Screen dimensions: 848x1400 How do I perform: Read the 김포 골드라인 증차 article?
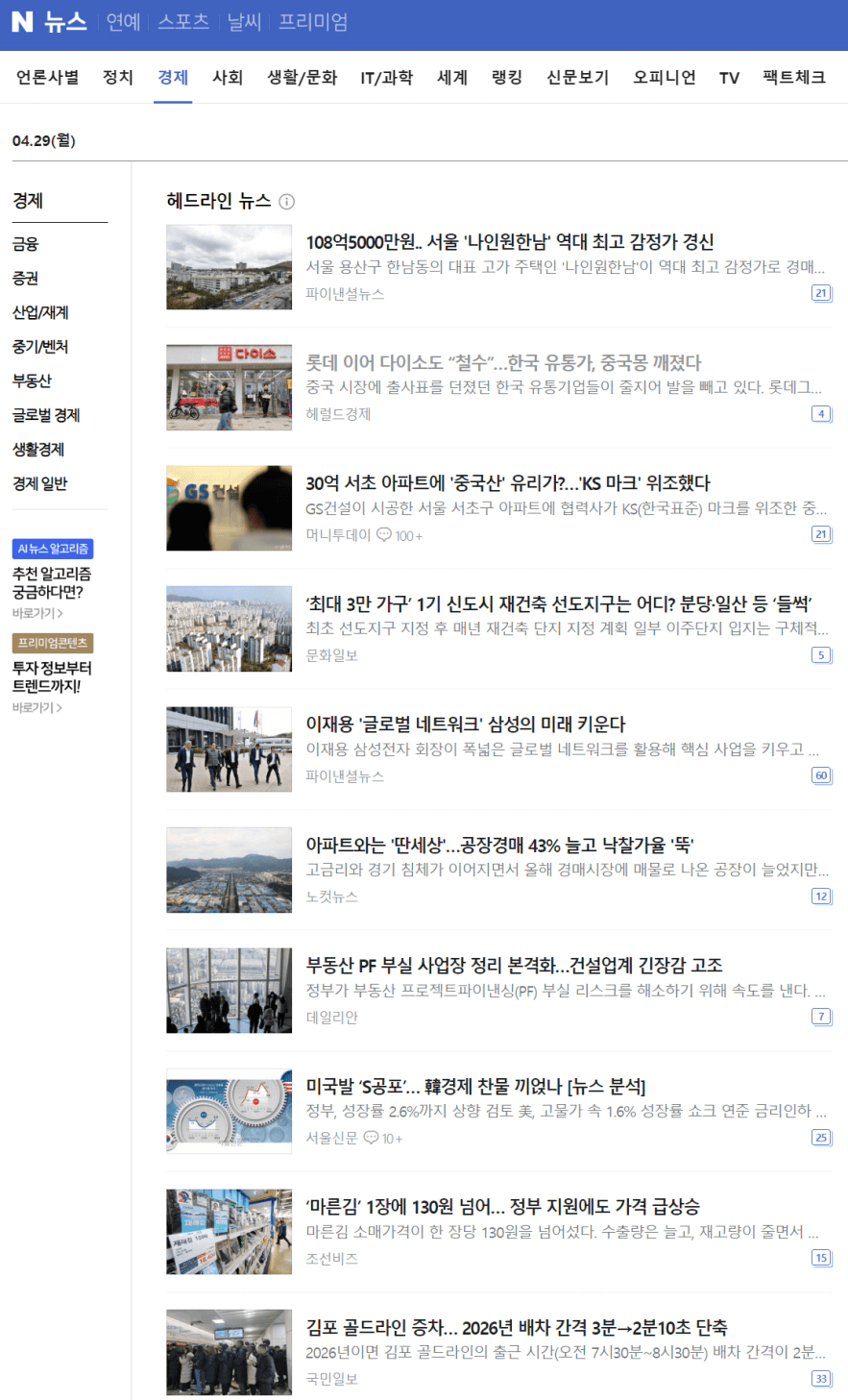pyautogui.click(x=517, y=1328)
